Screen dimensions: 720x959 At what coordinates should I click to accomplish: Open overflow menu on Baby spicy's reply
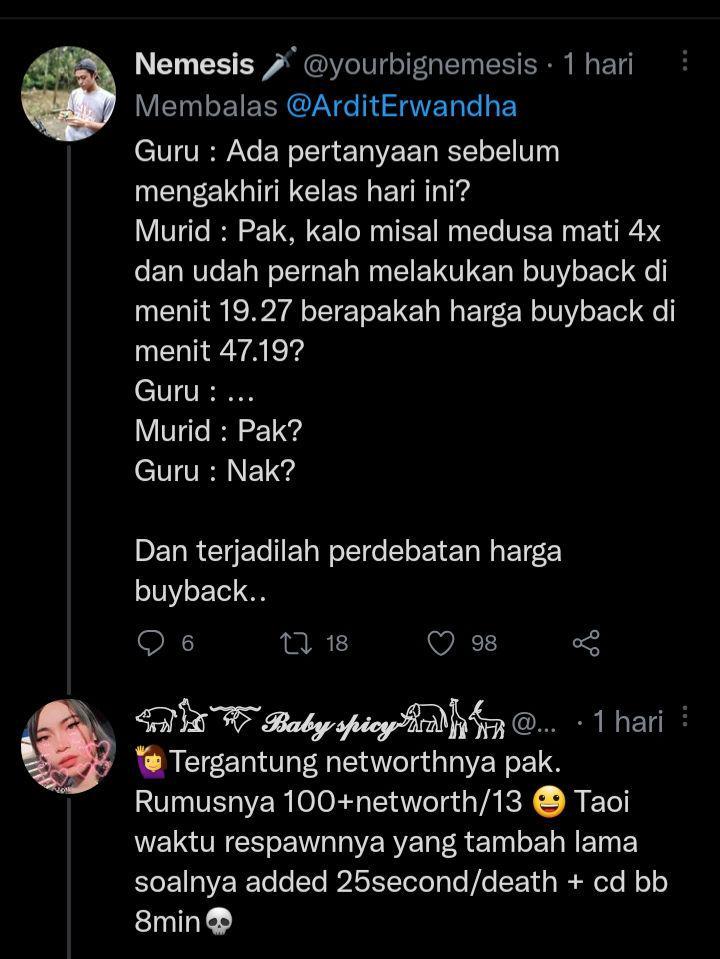(685, 717)
